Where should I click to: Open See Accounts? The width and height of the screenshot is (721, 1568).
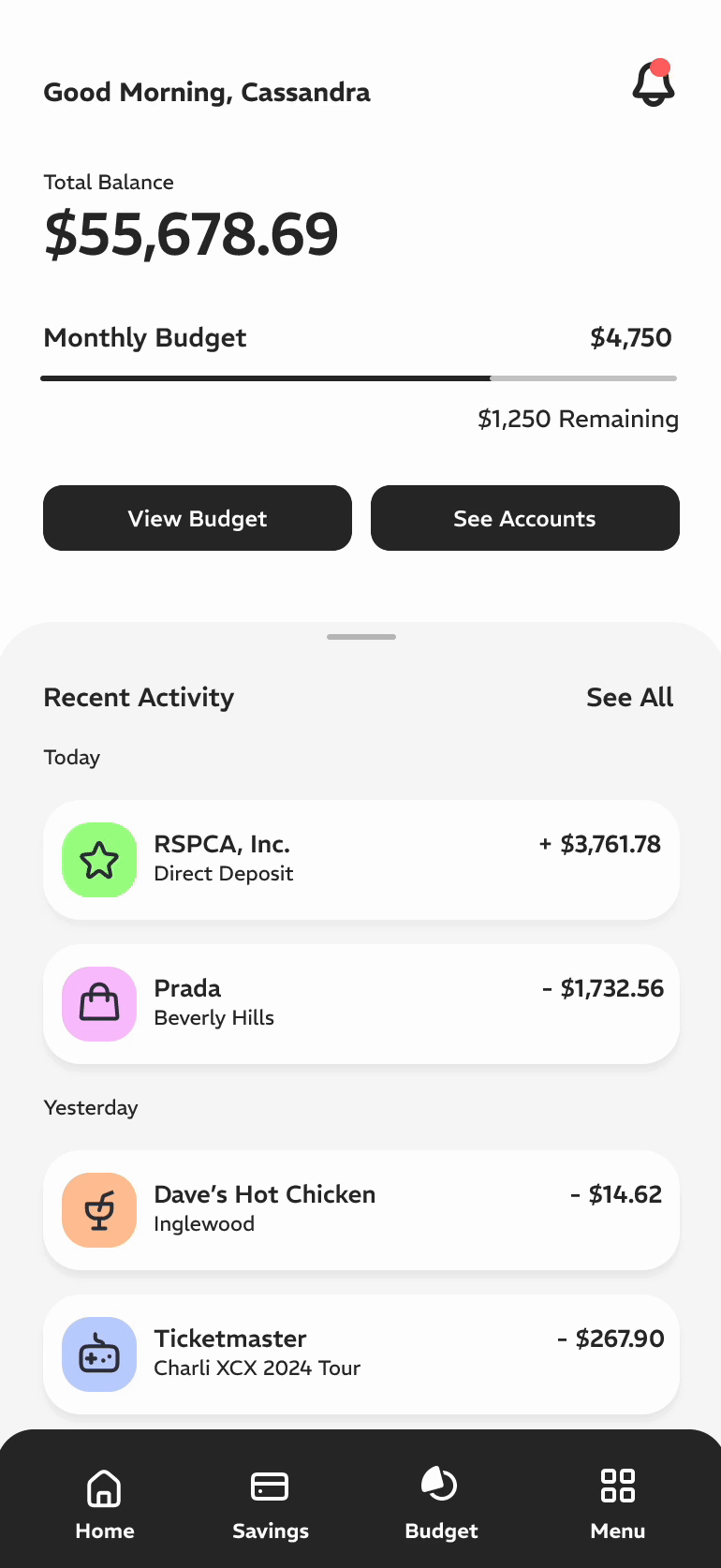pos(525,518)
